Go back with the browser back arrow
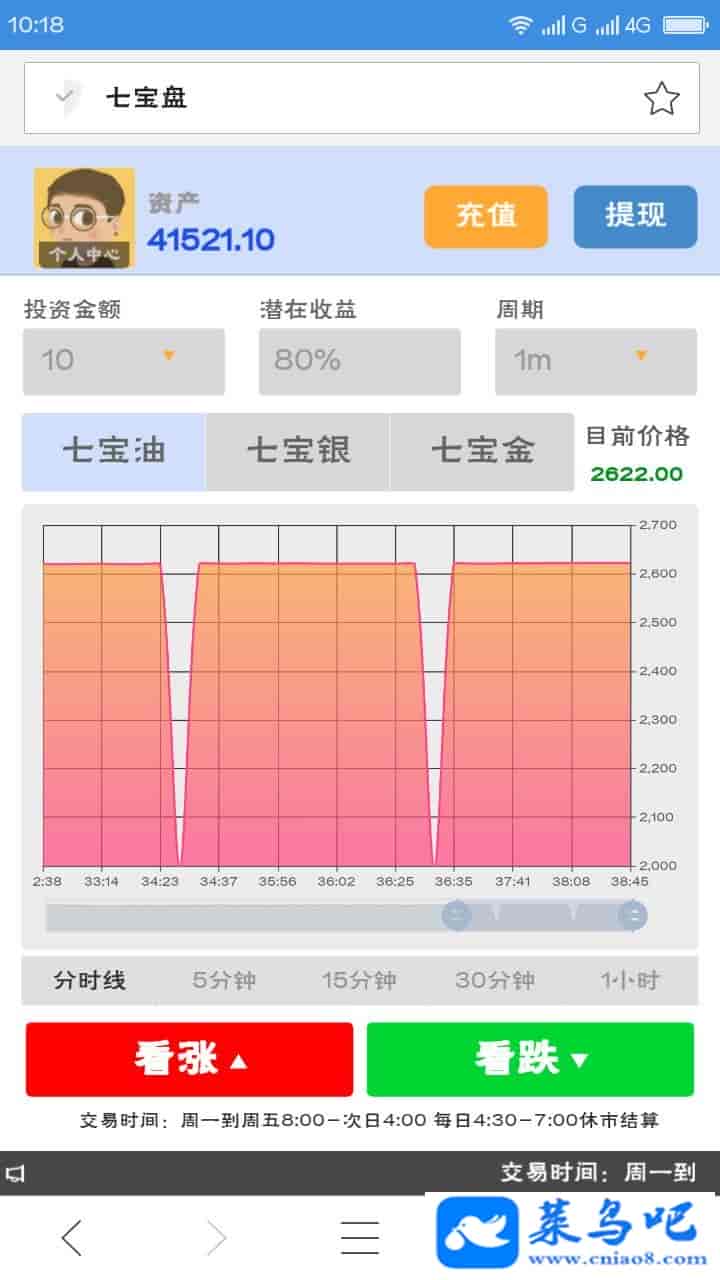Viewport: 720px width, 1280px height. pyautogui.click(x=72, y=1238)
